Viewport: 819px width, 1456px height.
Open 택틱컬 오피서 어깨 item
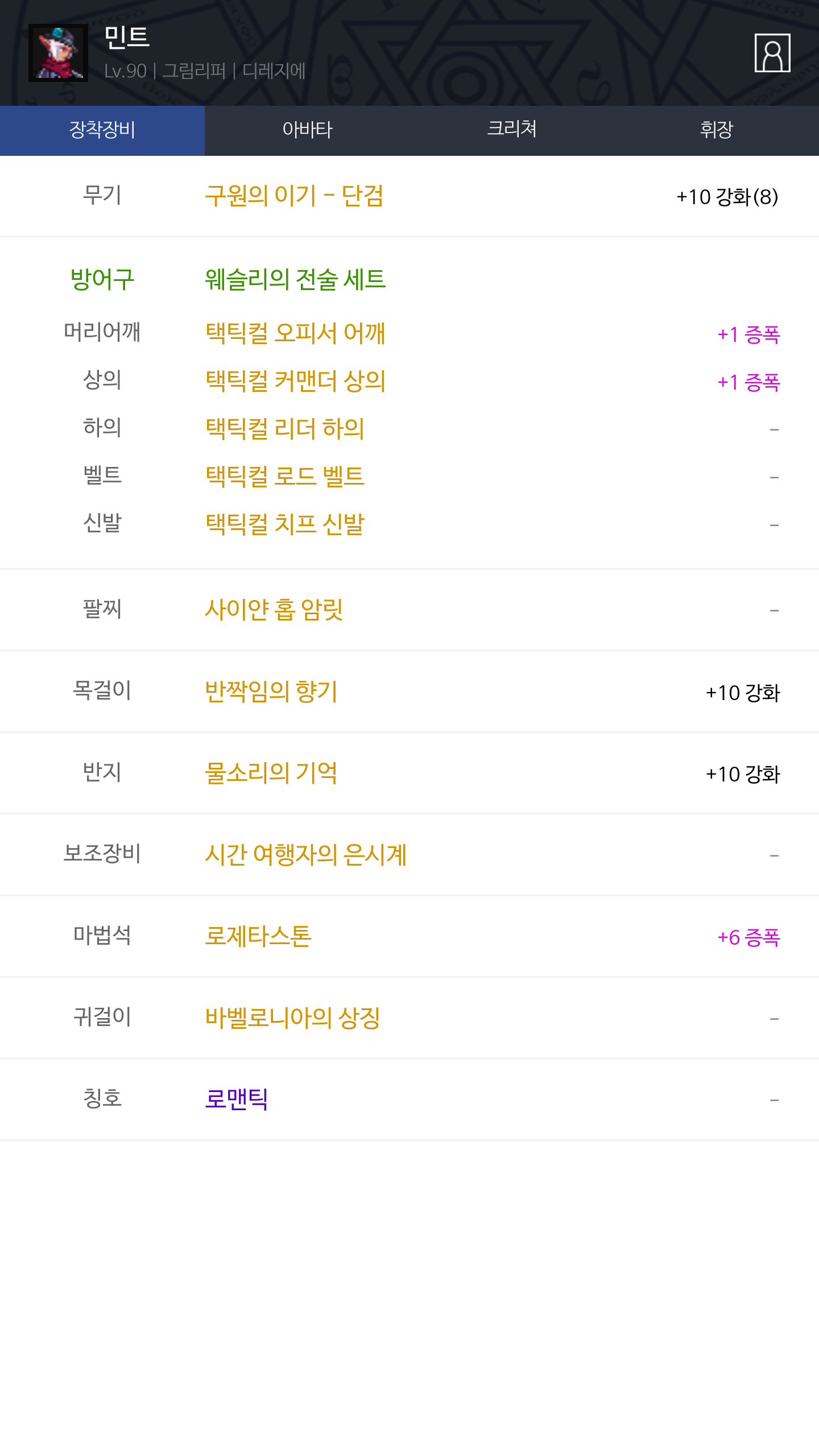[x=295, y=333]
